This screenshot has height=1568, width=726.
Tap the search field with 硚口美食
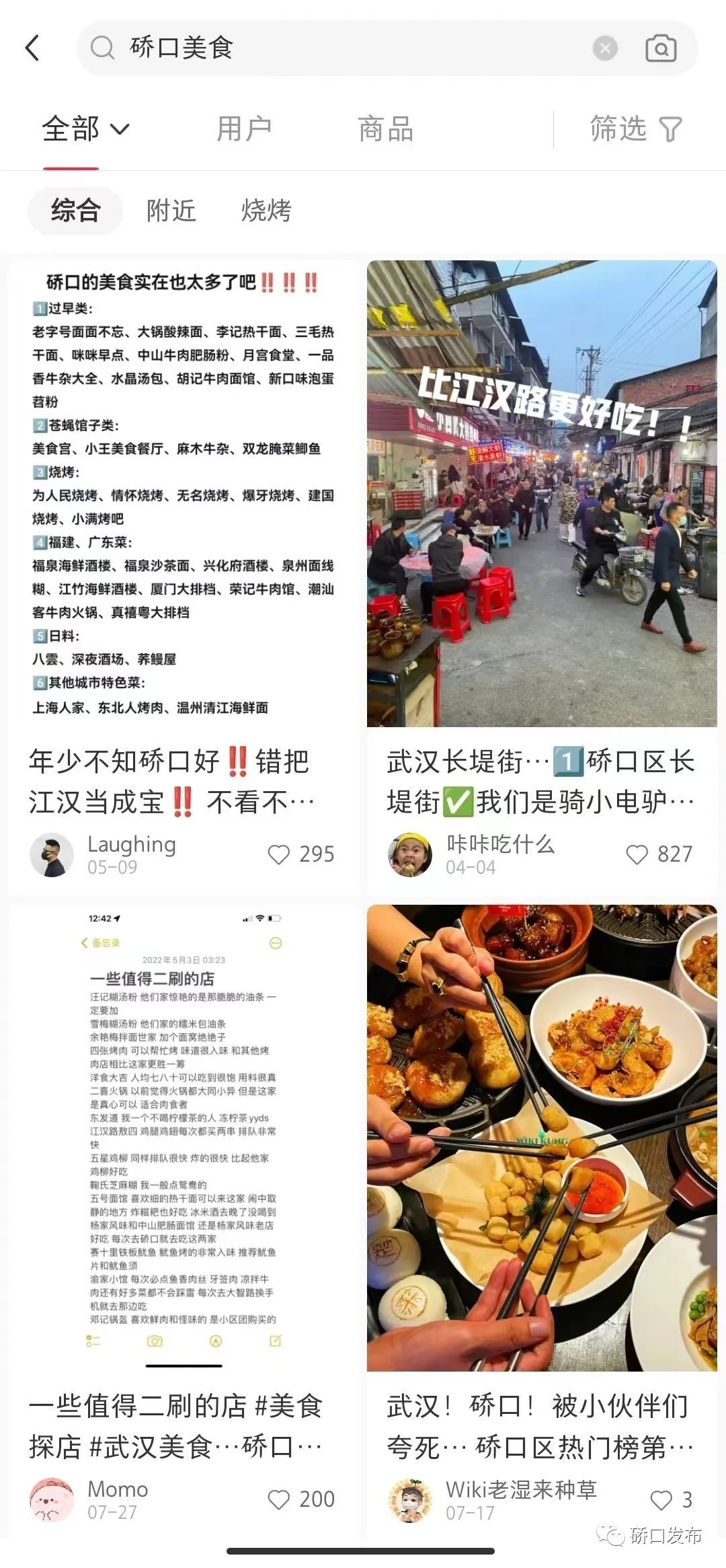click(336, 48)
